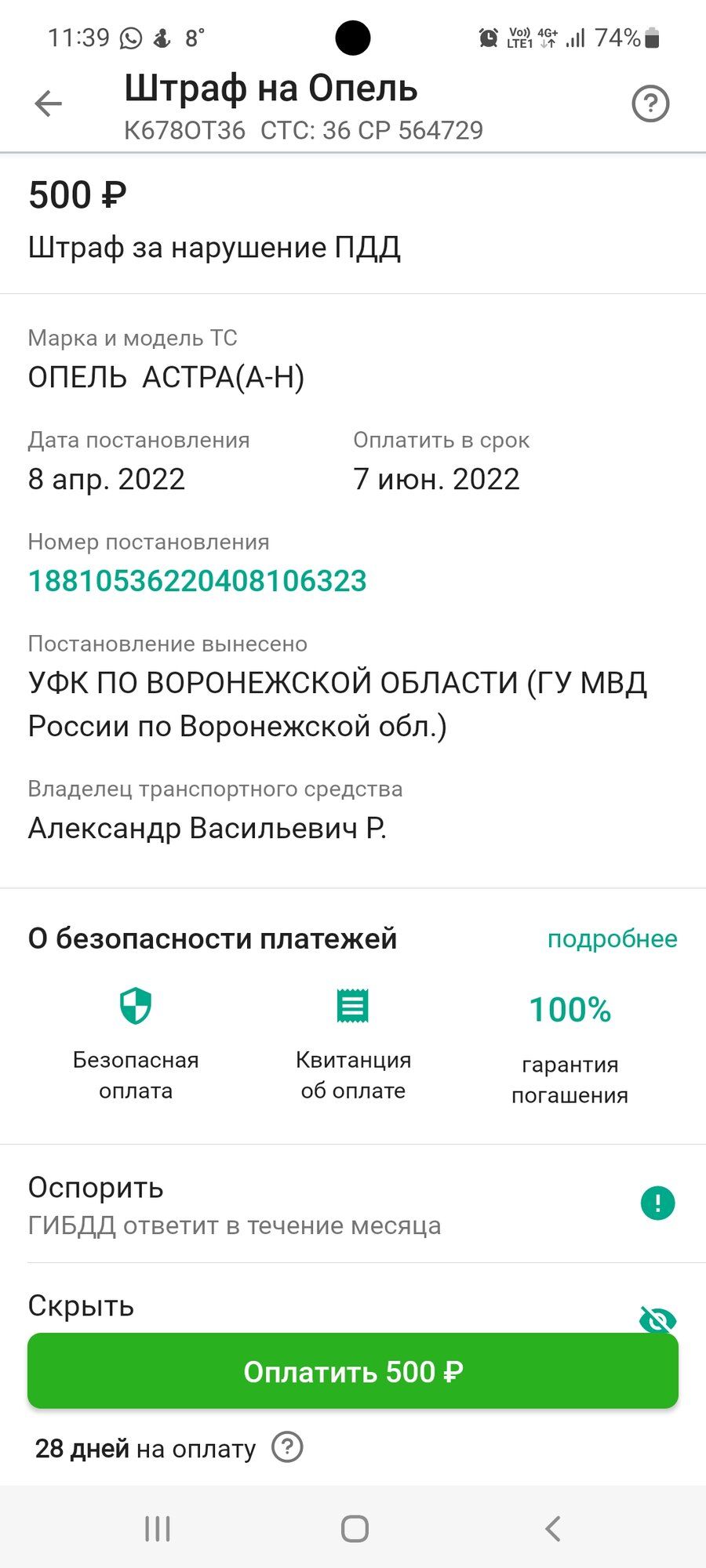
Task: Show info about the 28 days to pay
Action: (287, 1447)
